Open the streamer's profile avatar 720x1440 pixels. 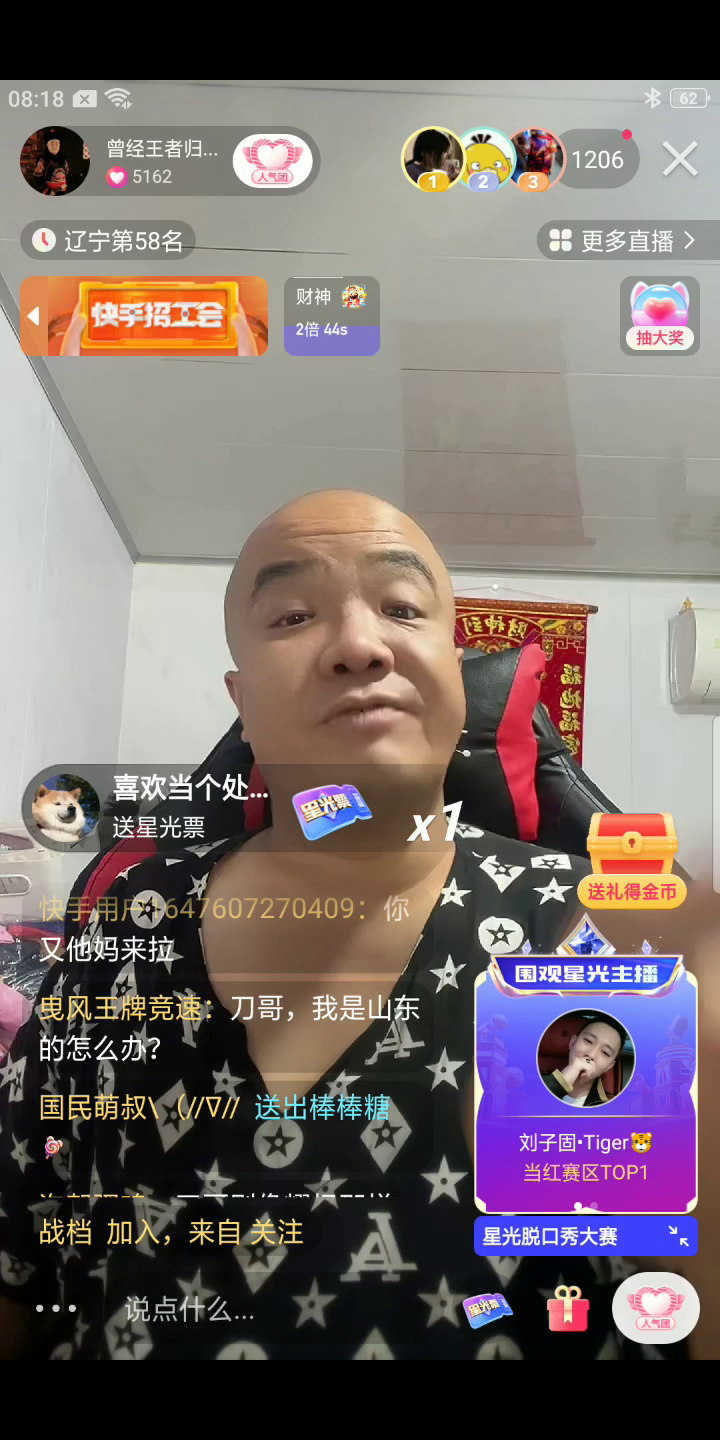[55, 161]
